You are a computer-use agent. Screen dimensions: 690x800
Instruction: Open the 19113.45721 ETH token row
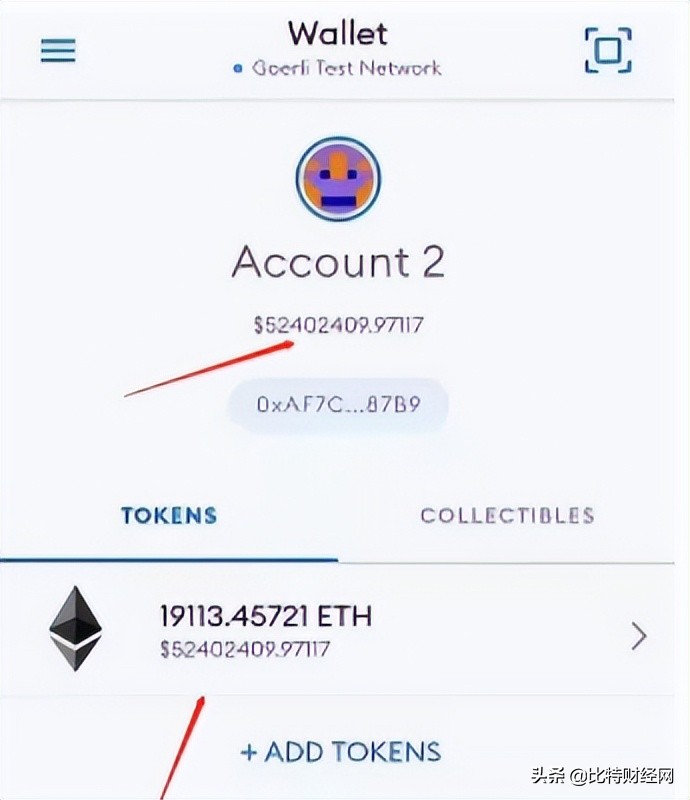[344, 632]
